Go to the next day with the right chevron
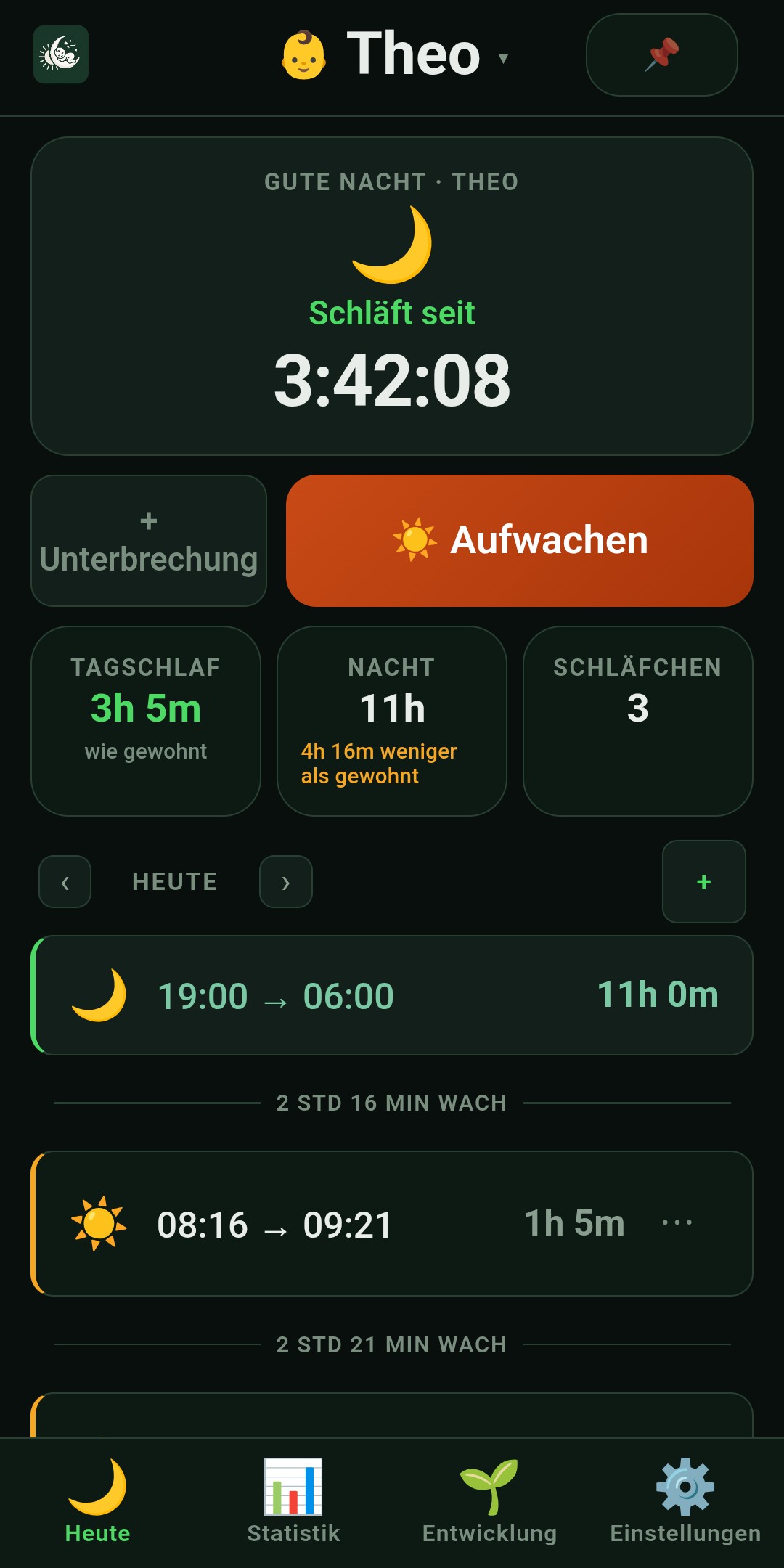Image resolution: width=784 pixels, height=1568 pixels. [285, 881]
